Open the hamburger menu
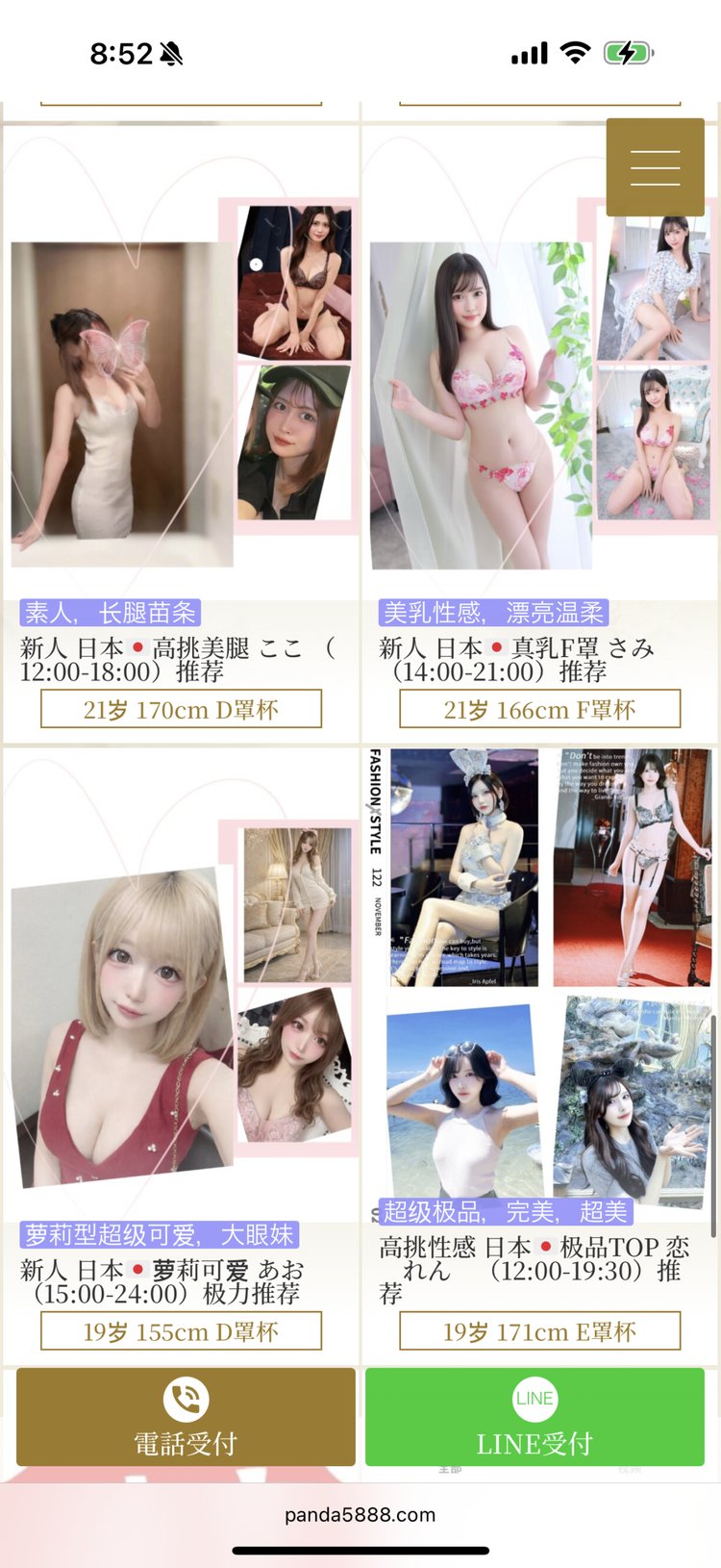This screenshot has width=721, height=1568. (x=655, y=167)
